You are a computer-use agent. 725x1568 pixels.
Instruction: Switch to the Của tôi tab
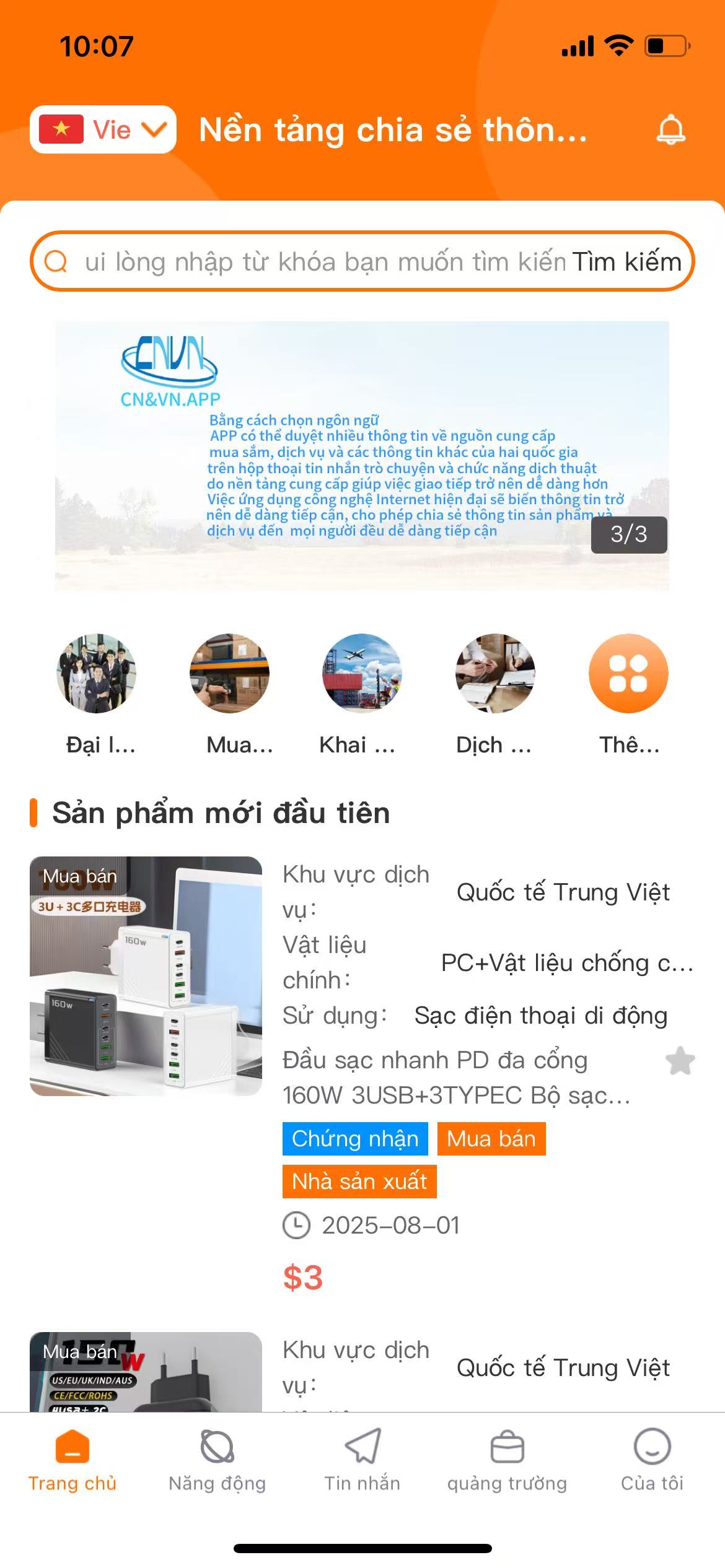[x=652, y=1460]
